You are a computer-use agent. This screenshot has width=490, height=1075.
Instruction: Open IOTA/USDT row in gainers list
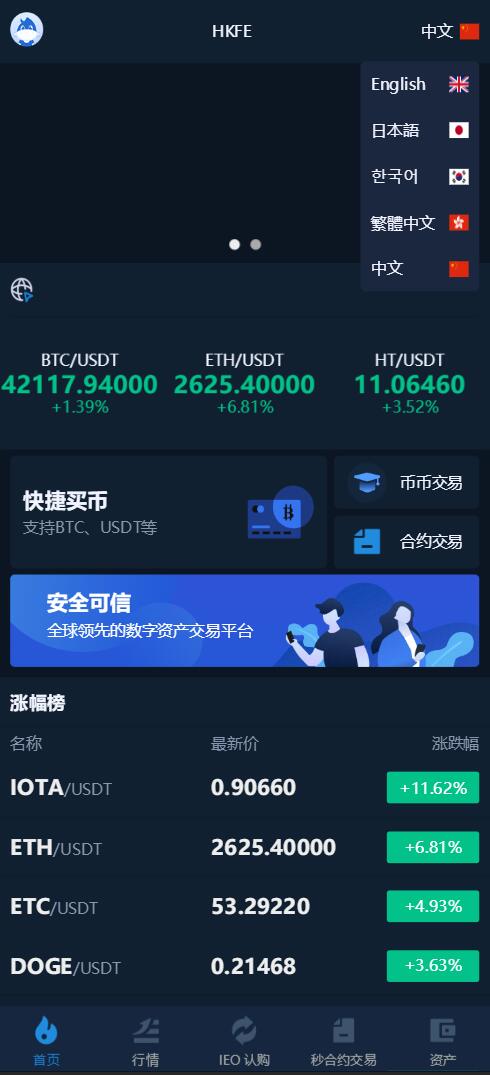[245, 788]
